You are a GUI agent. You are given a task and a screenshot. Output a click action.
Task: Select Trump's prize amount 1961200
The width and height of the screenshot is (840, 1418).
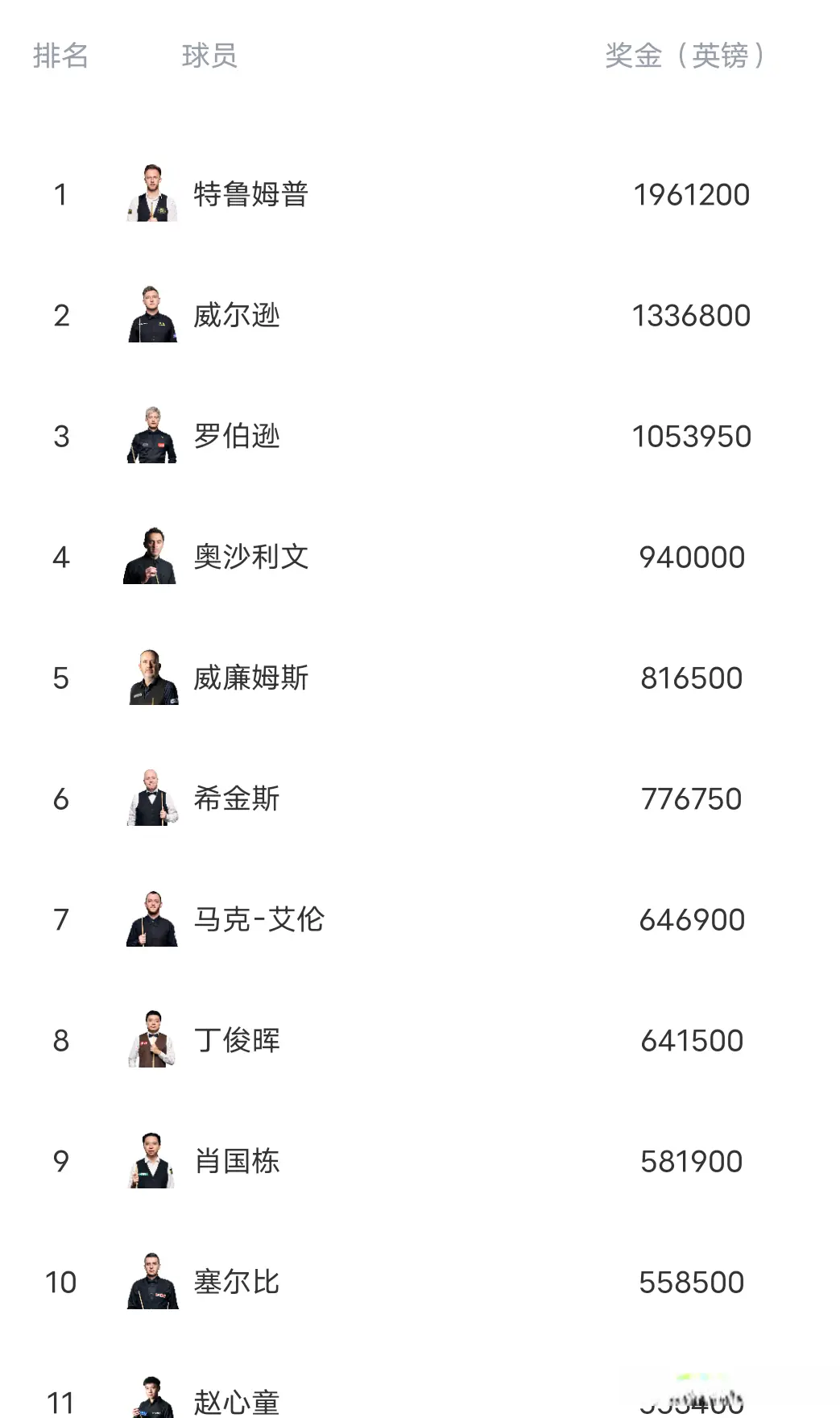[x=691, y=194]
